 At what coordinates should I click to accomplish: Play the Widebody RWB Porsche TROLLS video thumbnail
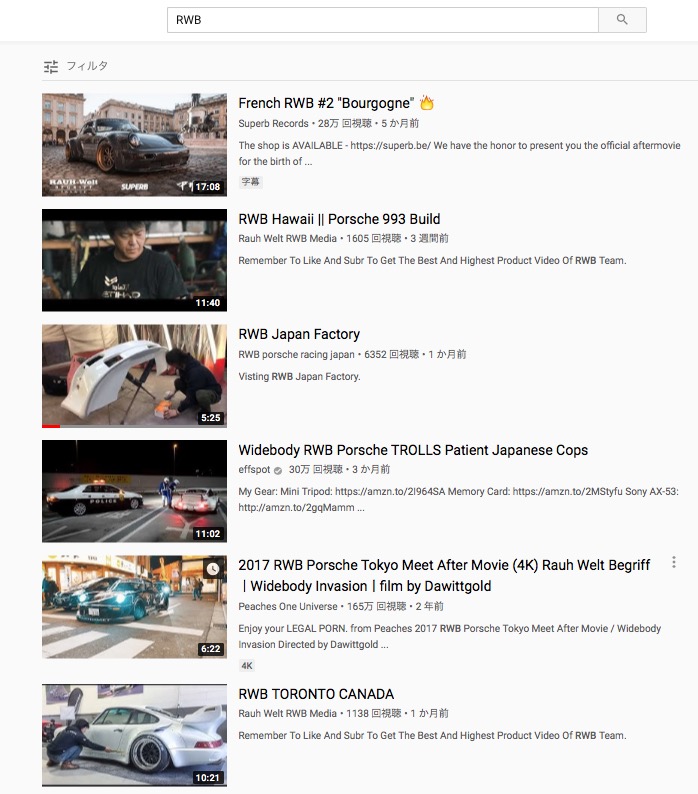[134, 491]
